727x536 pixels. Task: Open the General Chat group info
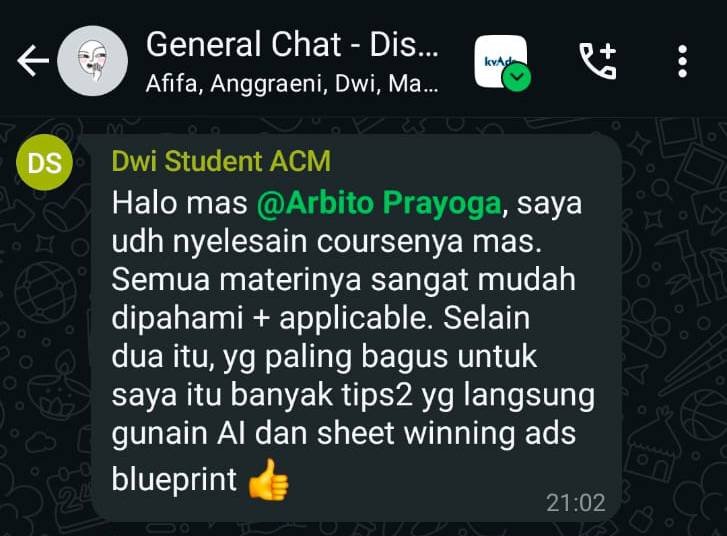292,60
